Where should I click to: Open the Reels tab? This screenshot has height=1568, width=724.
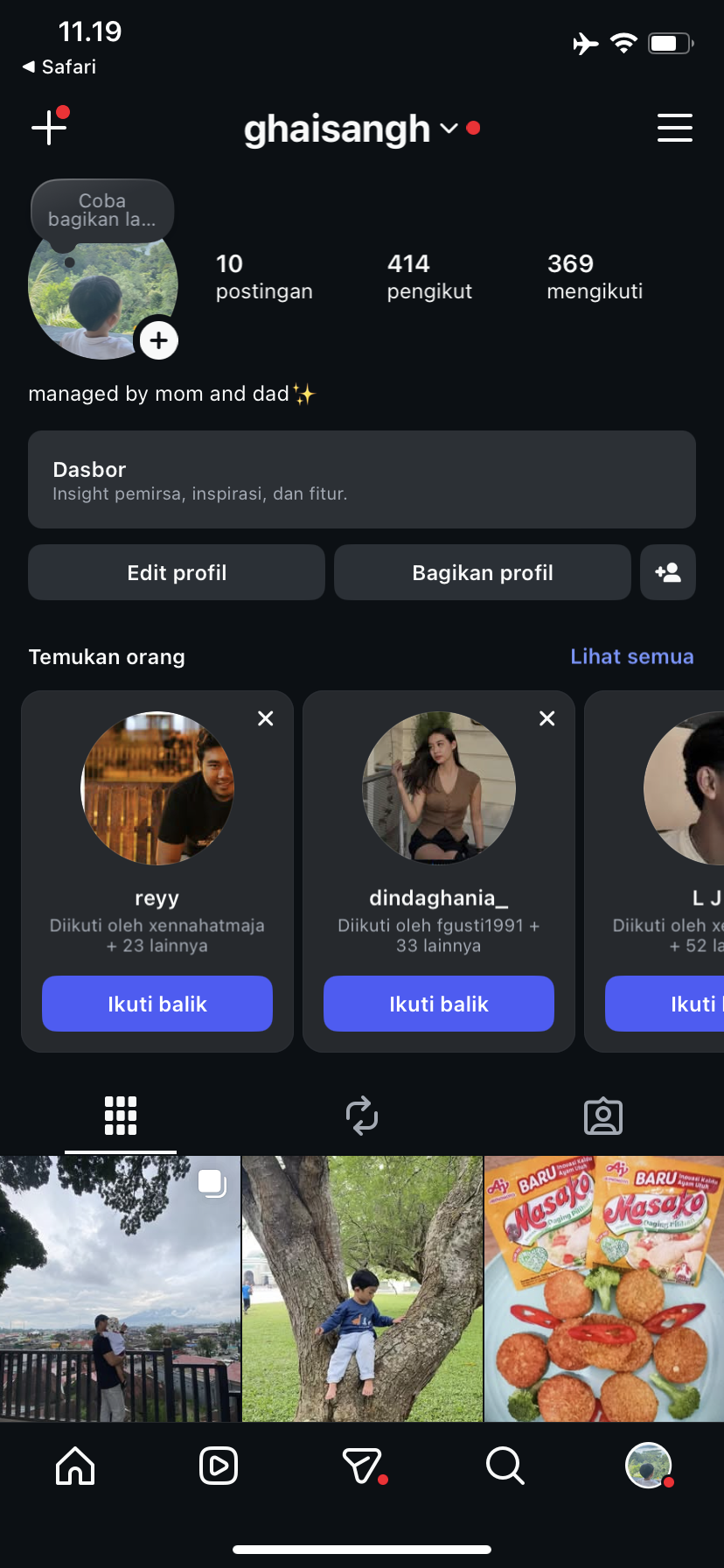pos(219,1466)
